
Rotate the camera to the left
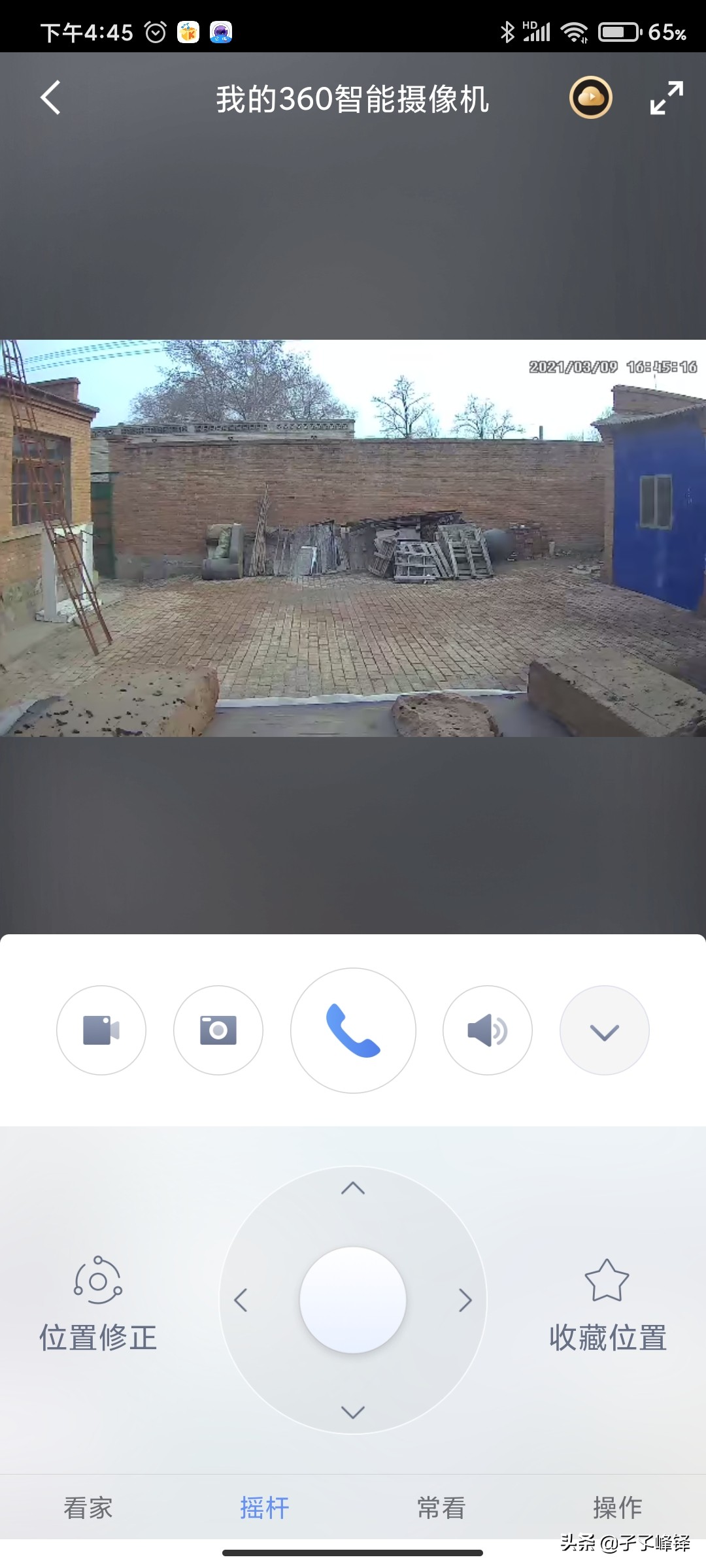(x=241, y=1300)
